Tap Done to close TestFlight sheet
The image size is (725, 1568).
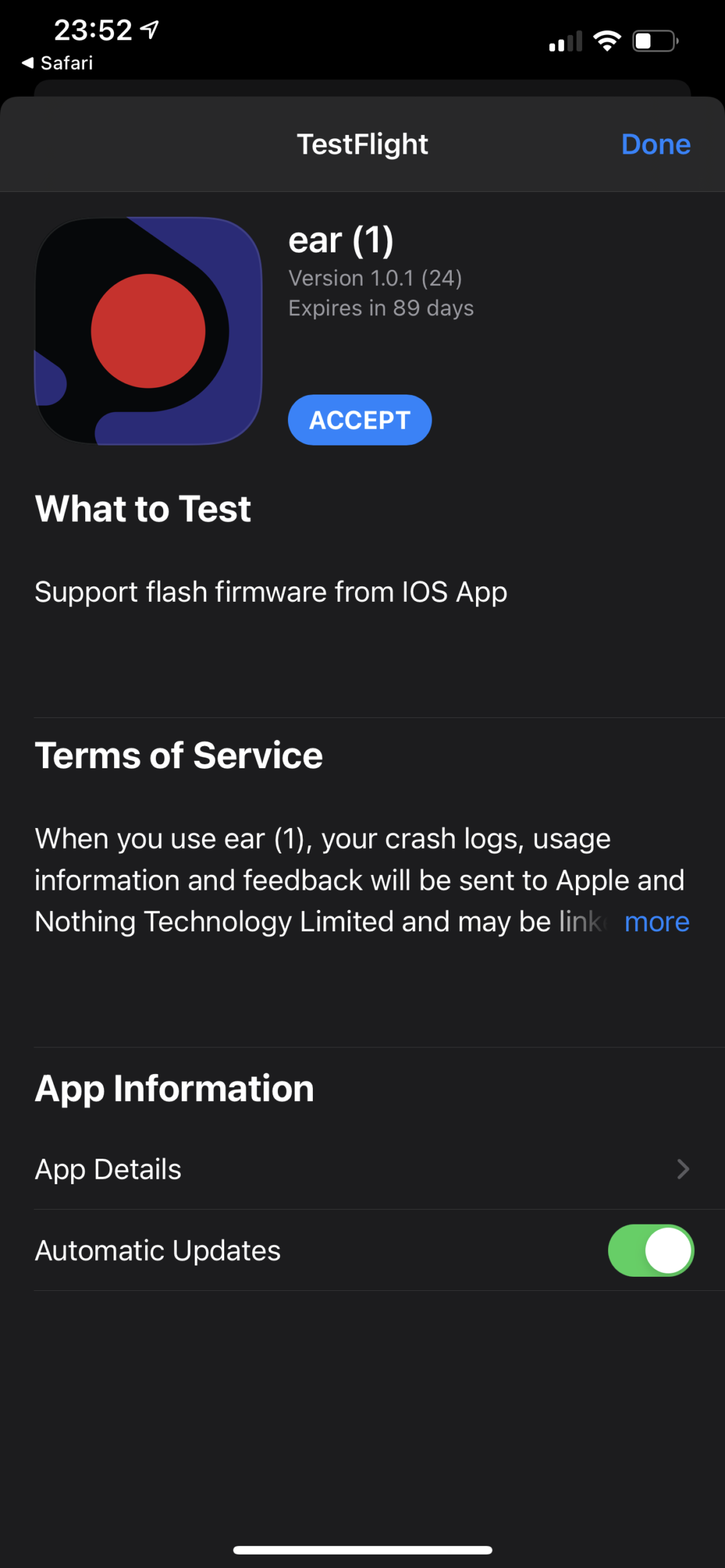655,144
